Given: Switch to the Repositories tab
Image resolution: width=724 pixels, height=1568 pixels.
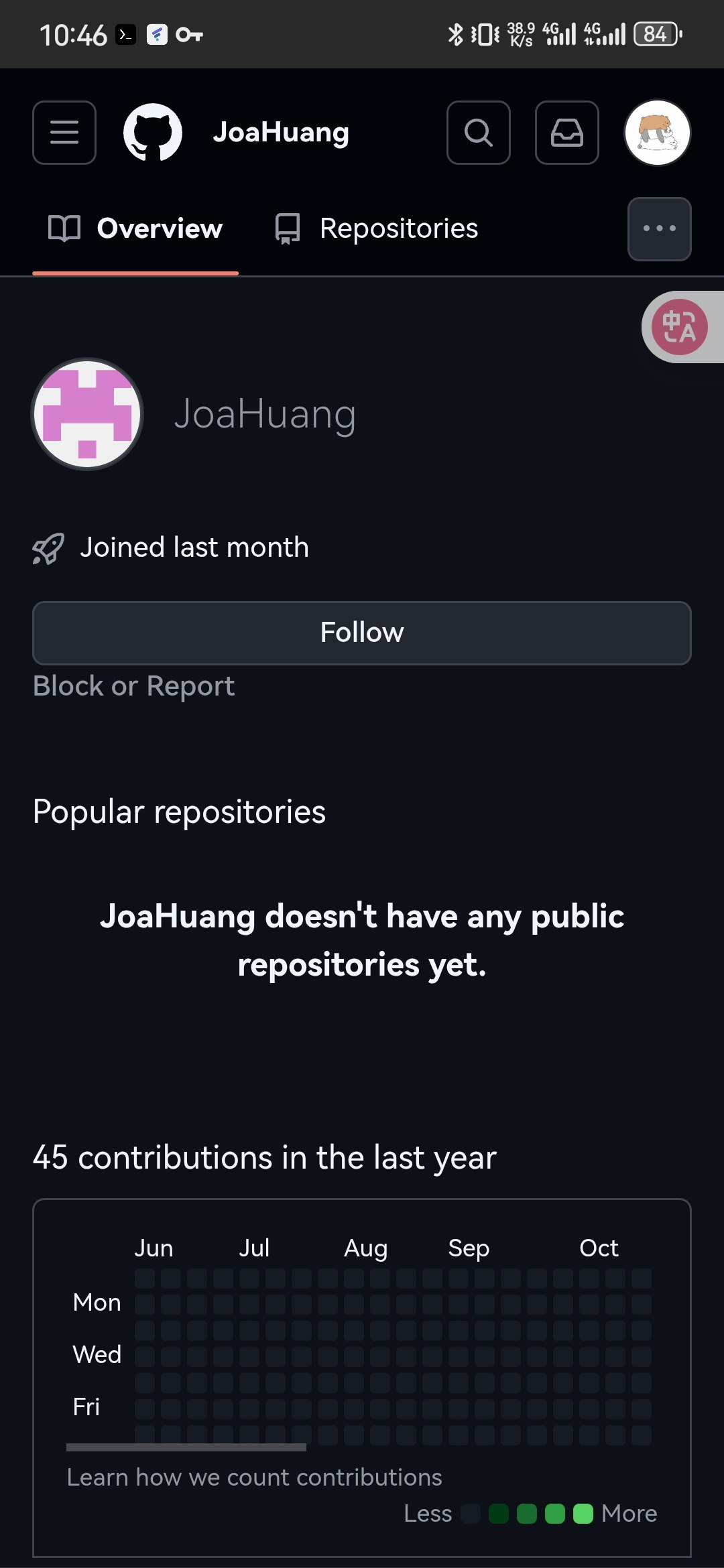Looking at the screenshot, I should (377, 229).
